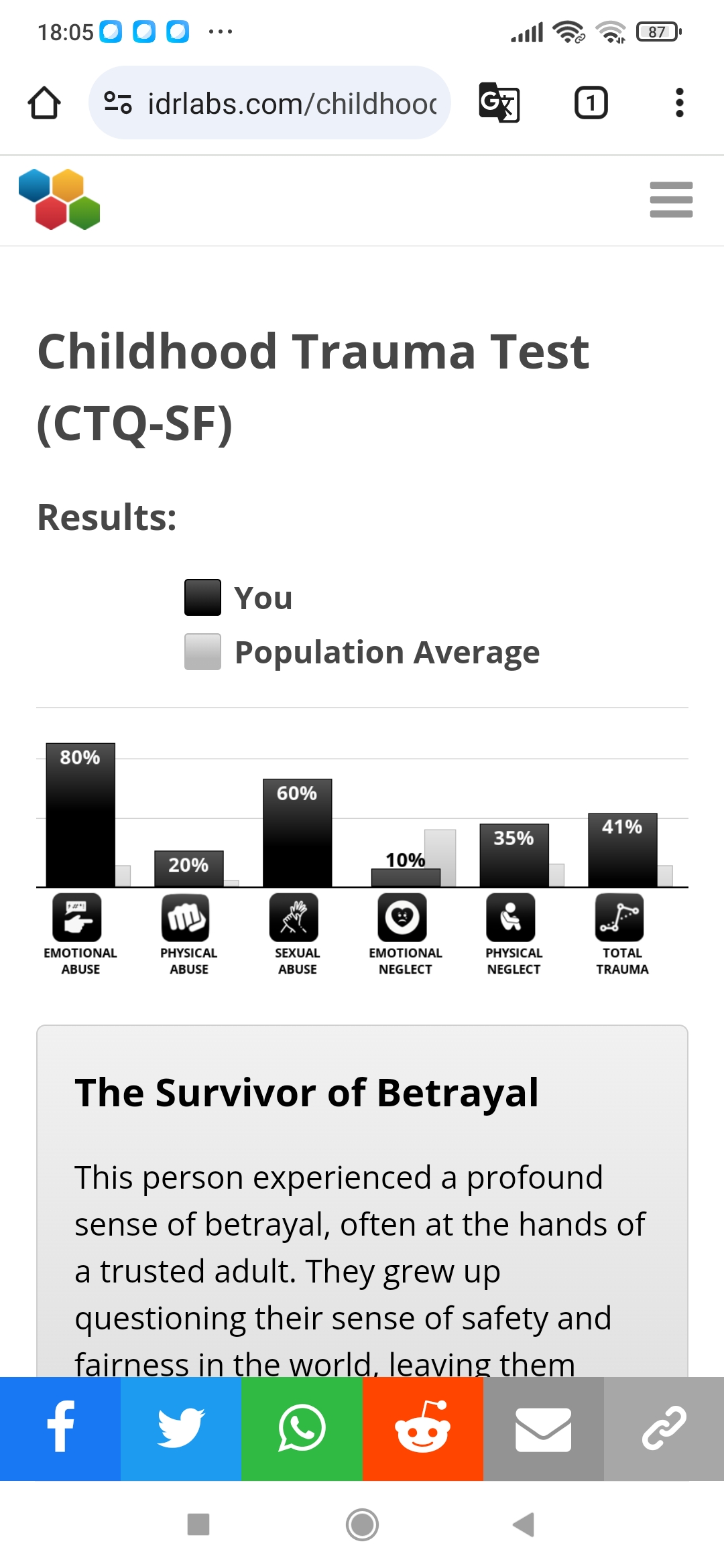Go back with system back button

point(524,1524)
